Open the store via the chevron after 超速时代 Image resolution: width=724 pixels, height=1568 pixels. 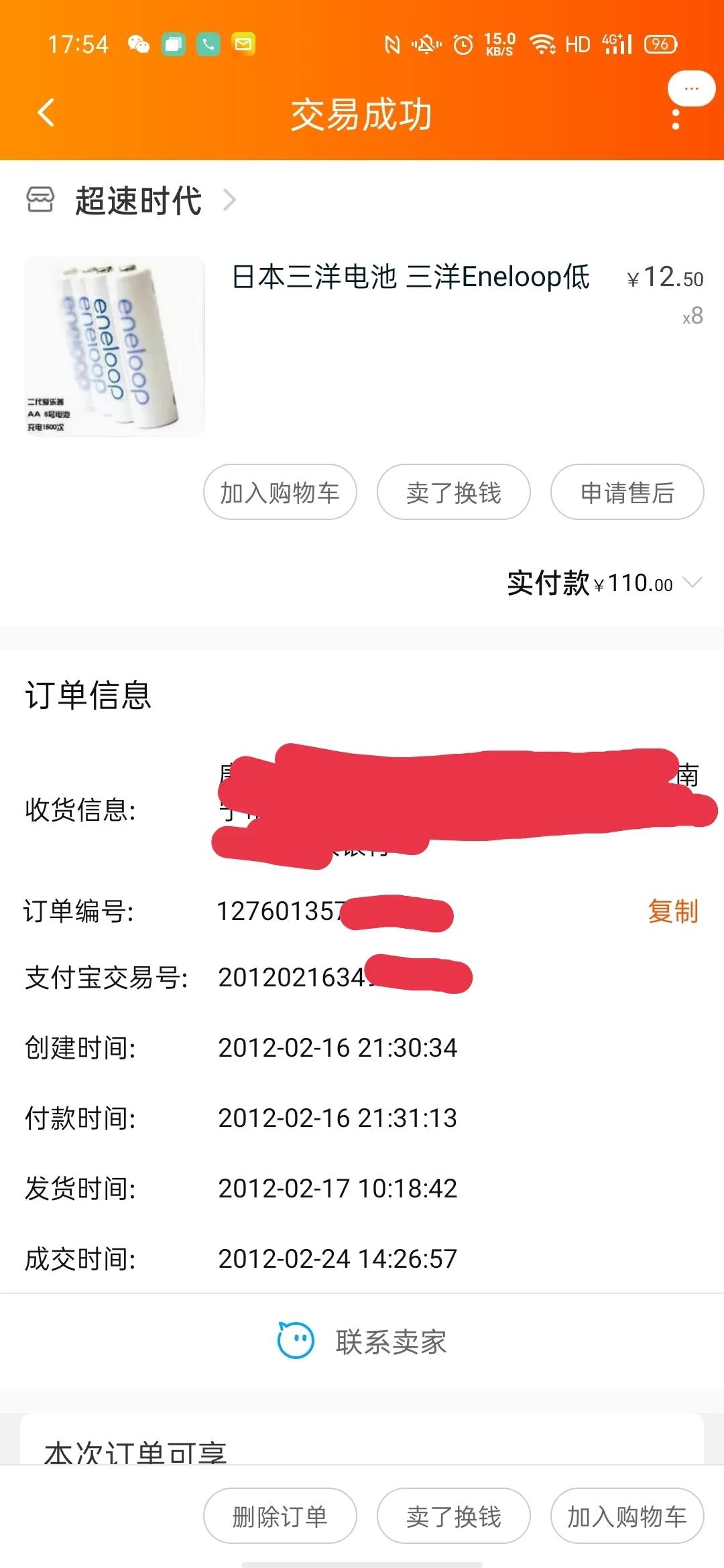coord(231,201)
